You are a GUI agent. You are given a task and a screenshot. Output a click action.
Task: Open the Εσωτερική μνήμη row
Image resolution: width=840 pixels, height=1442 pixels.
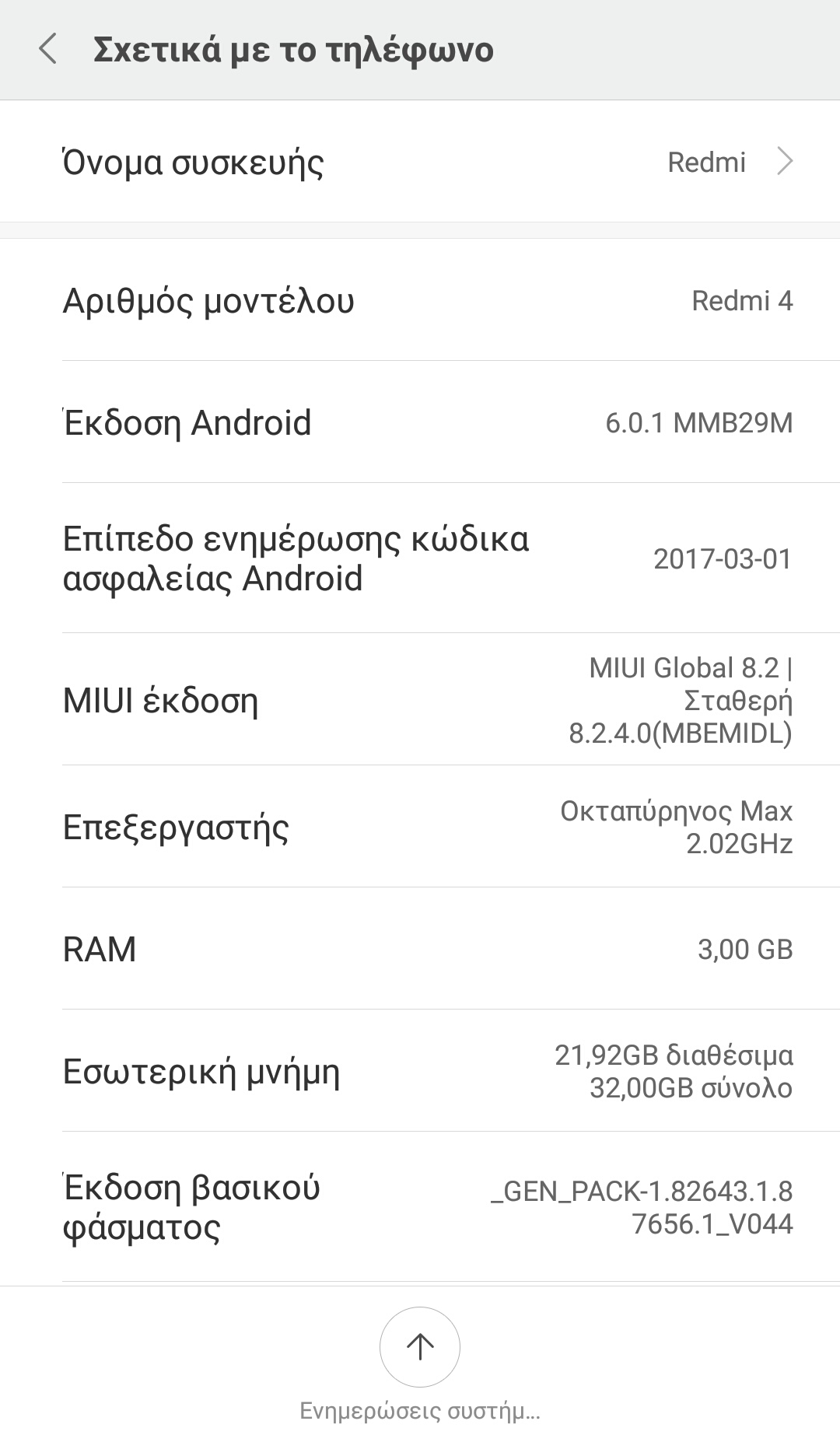pyautogui.click(x=420, y=1071)
